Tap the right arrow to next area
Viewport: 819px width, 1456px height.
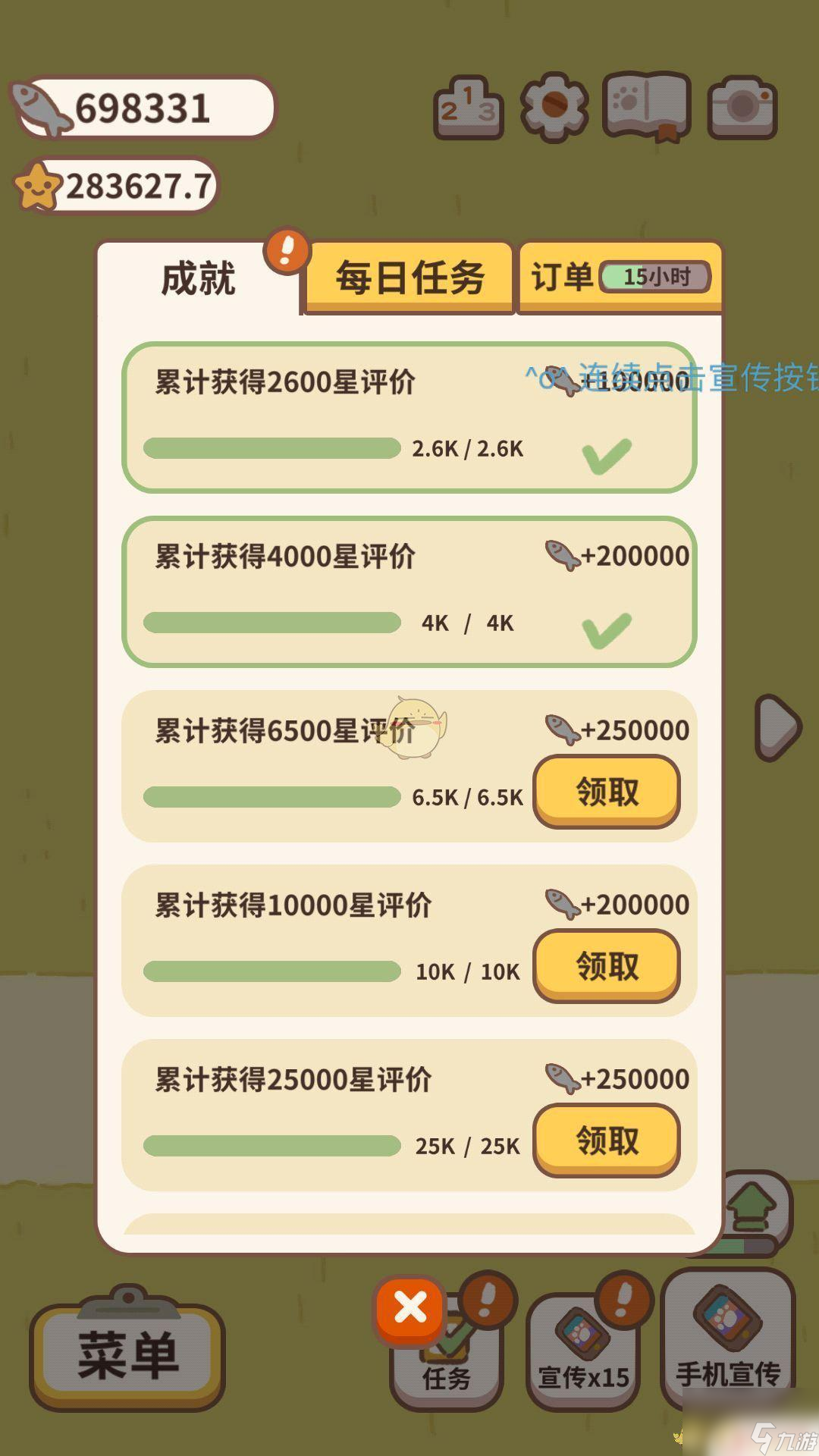coord(777,727)
